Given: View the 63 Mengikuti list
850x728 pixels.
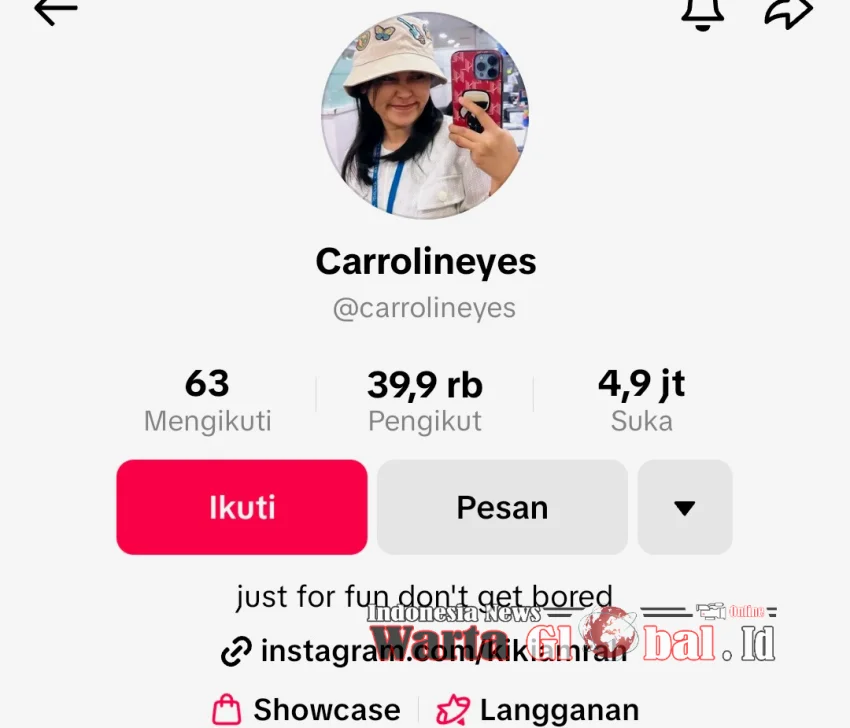Looking at the screenshot, I should pyautogui.click(x=207, y=400).
